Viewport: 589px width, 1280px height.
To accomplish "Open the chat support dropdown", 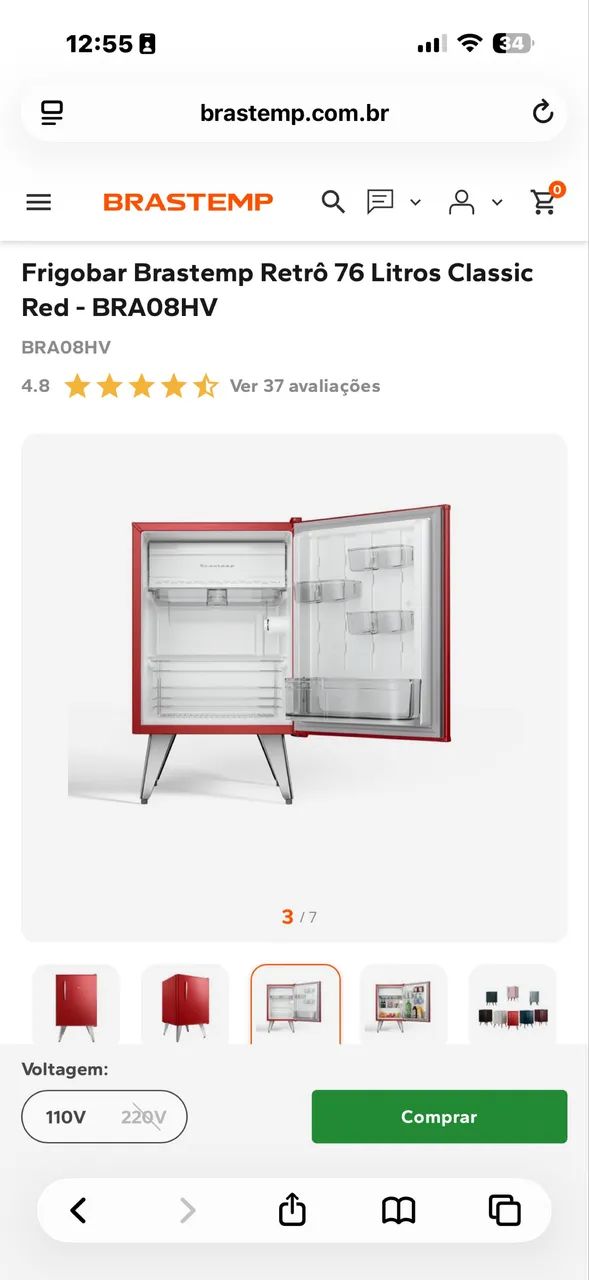I will coord(393,202).
